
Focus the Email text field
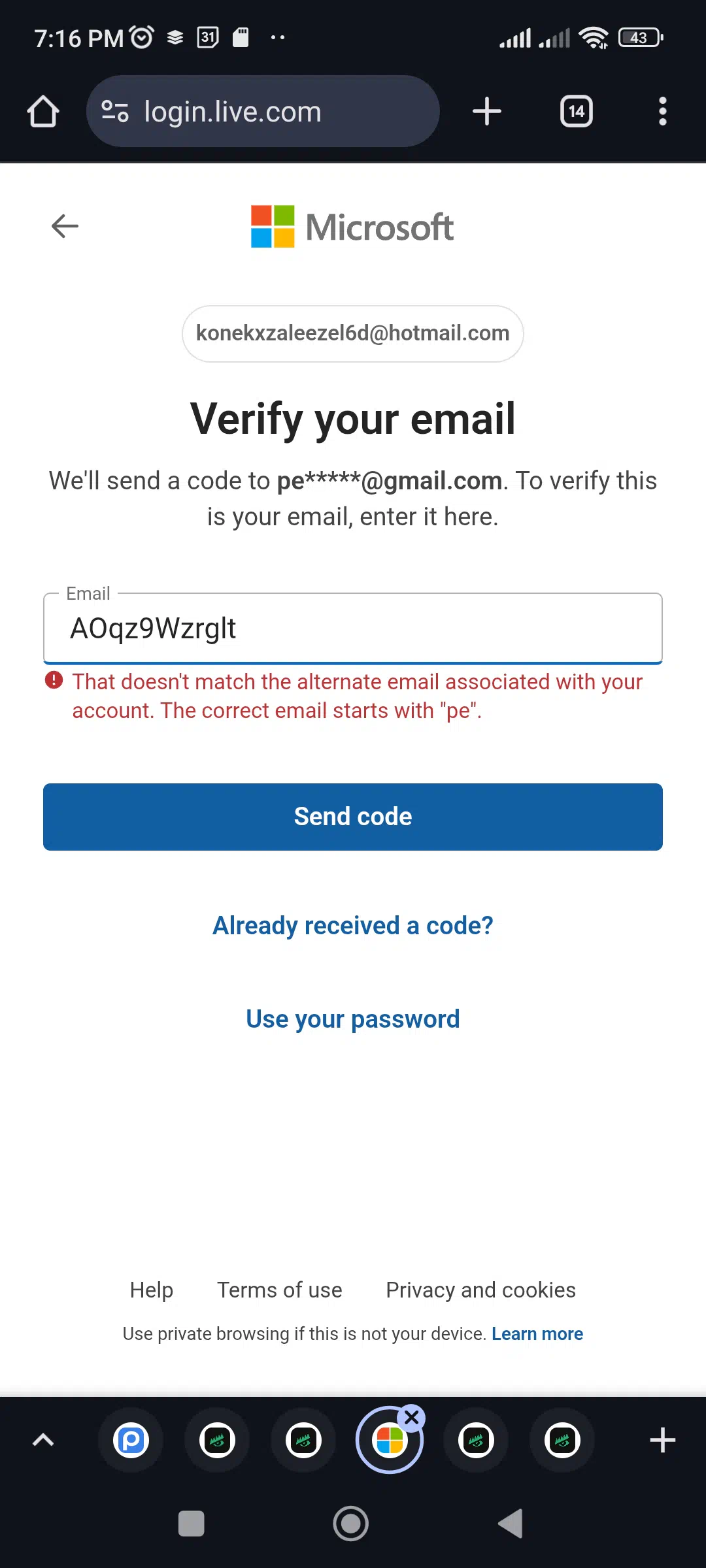[353, 629]
